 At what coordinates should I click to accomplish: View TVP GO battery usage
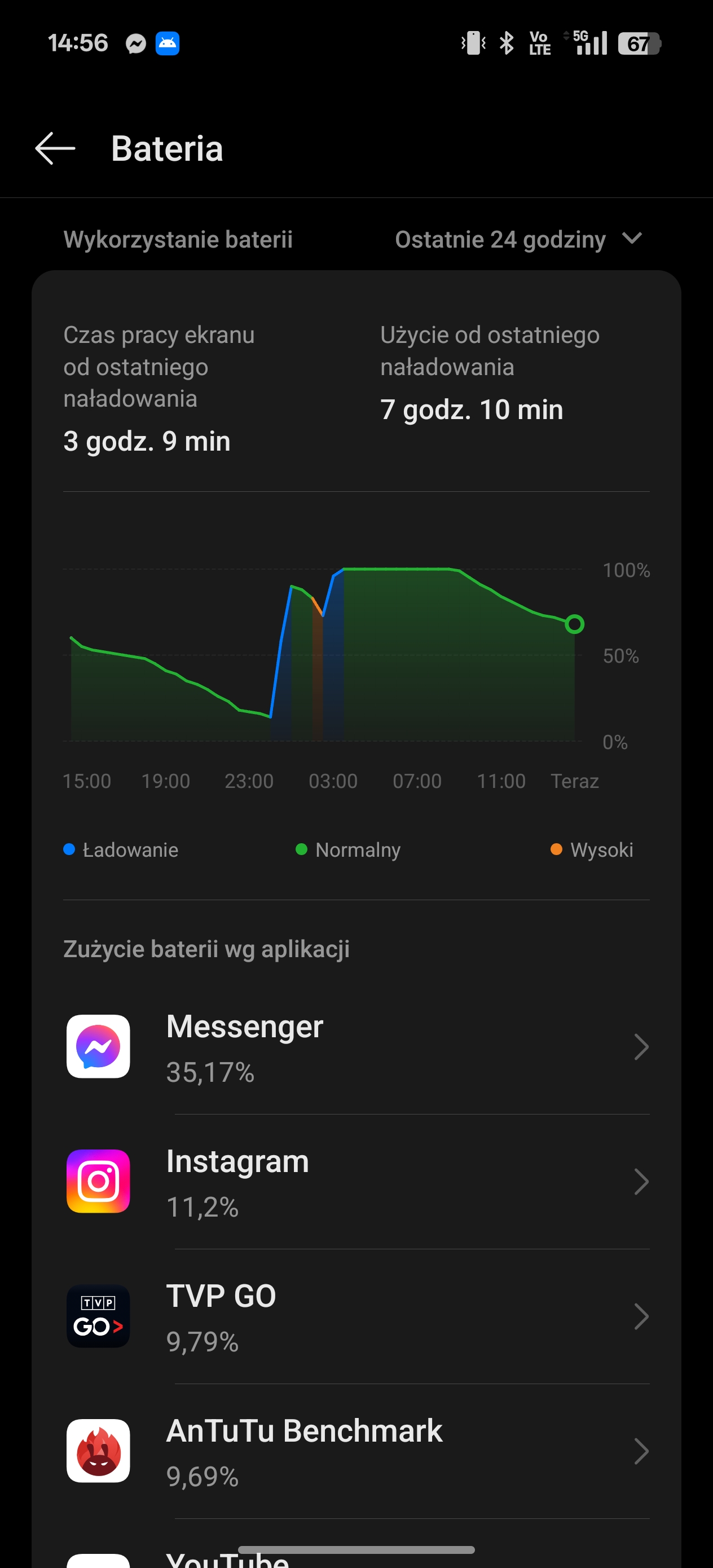tap(356, 1316)
